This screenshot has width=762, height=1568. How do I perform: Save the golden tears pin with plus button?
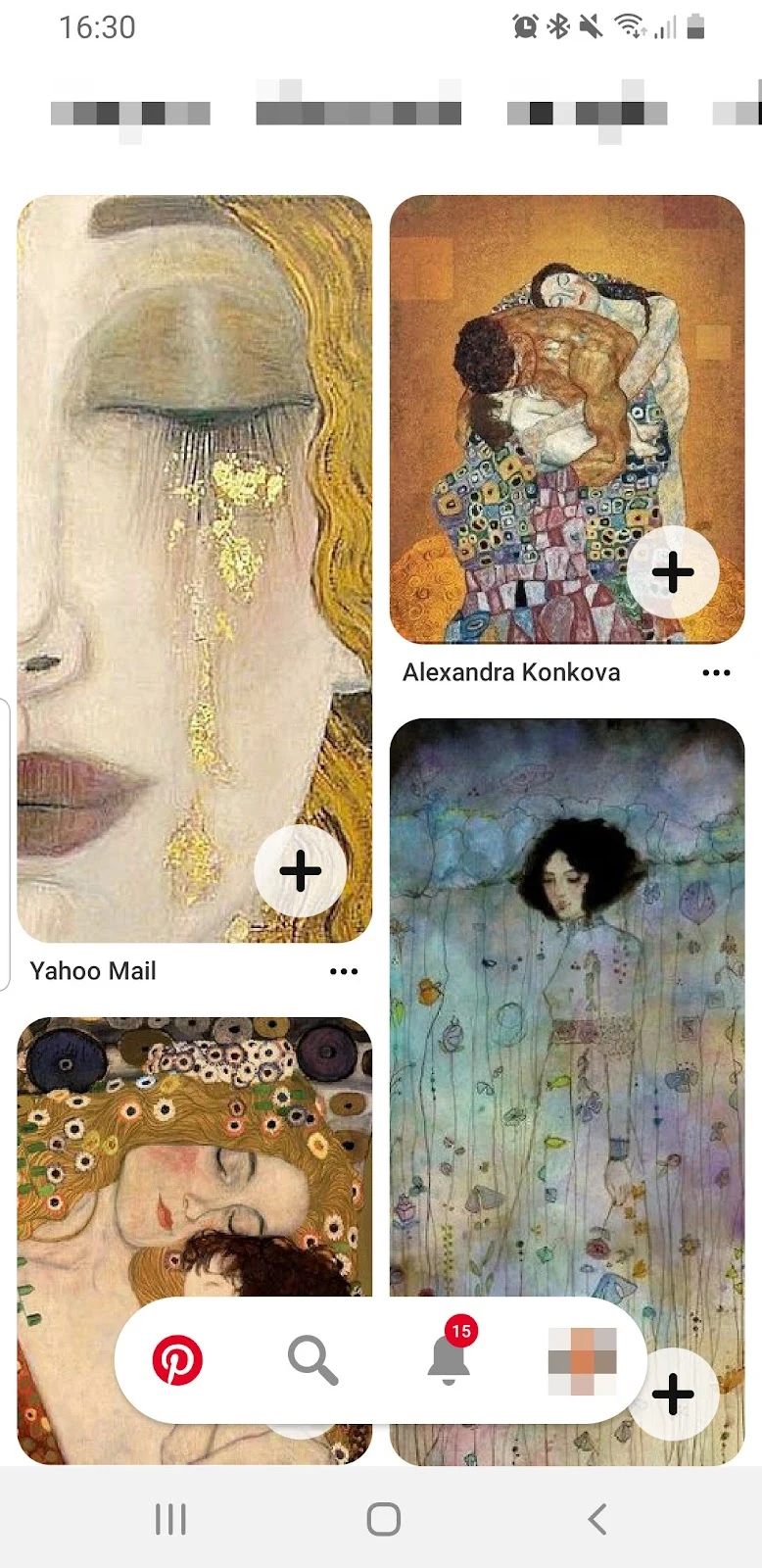pyautogui.click(x=301, y=870)
